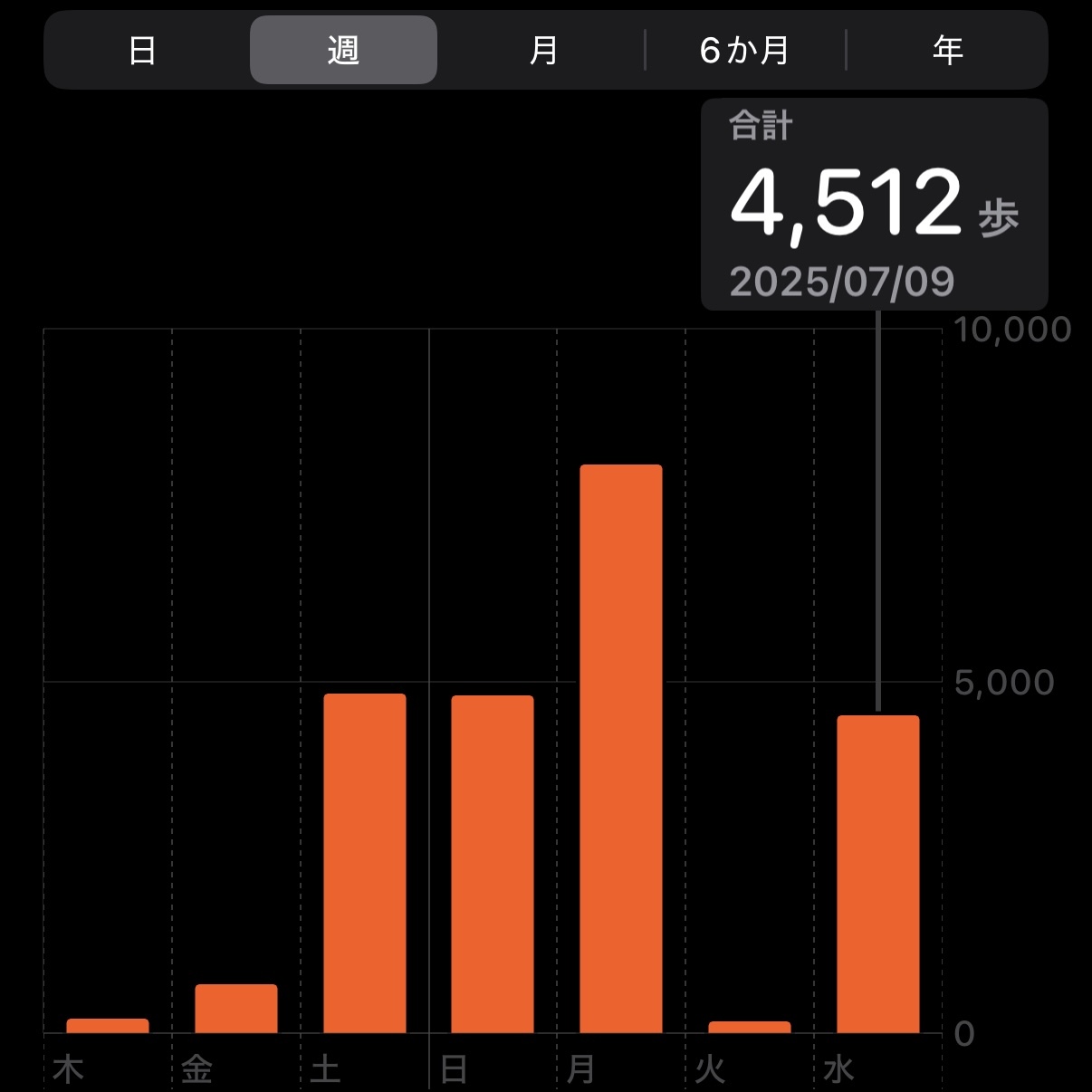Switch to the 日 (day) view

tap(143, 51)
